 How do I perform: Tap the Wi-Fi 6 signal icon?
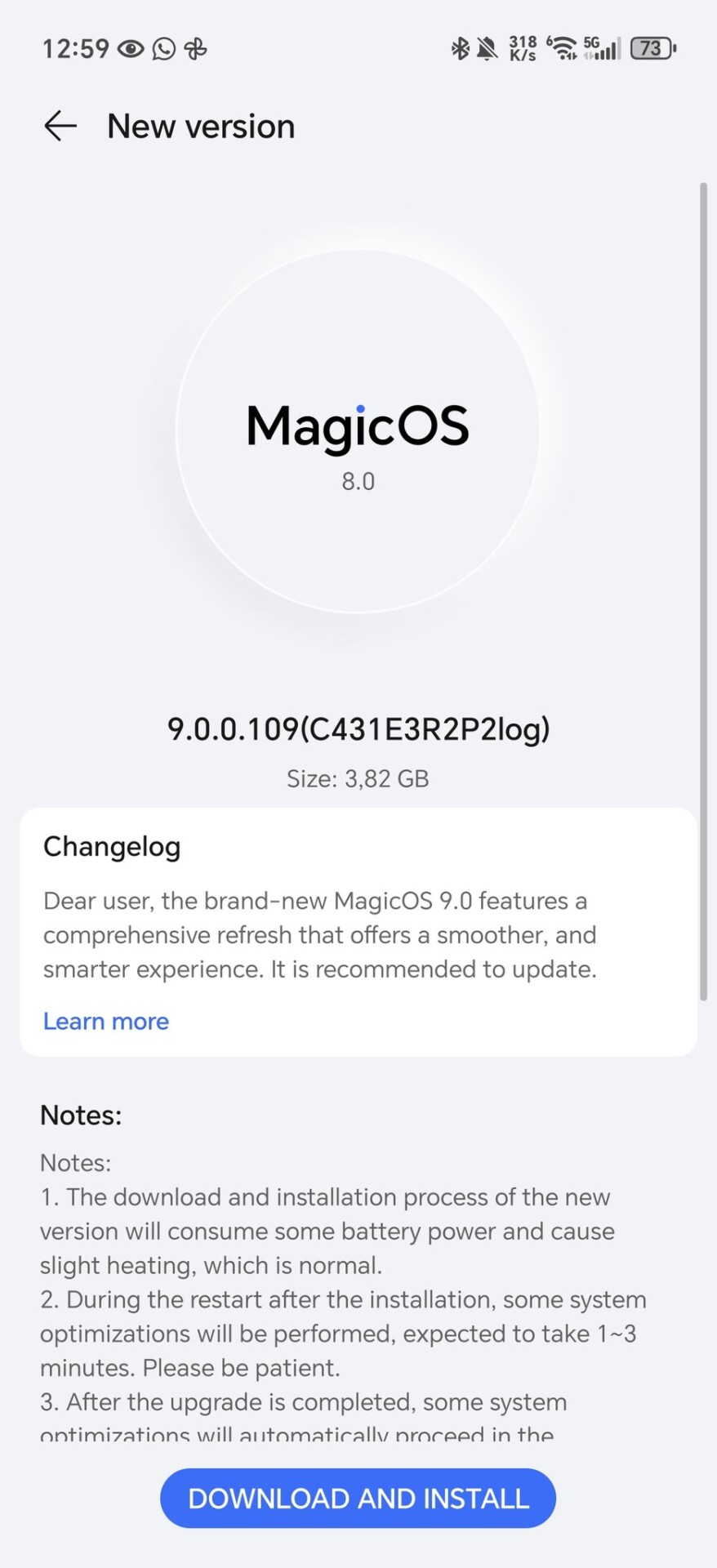click(x=563, y=49)
